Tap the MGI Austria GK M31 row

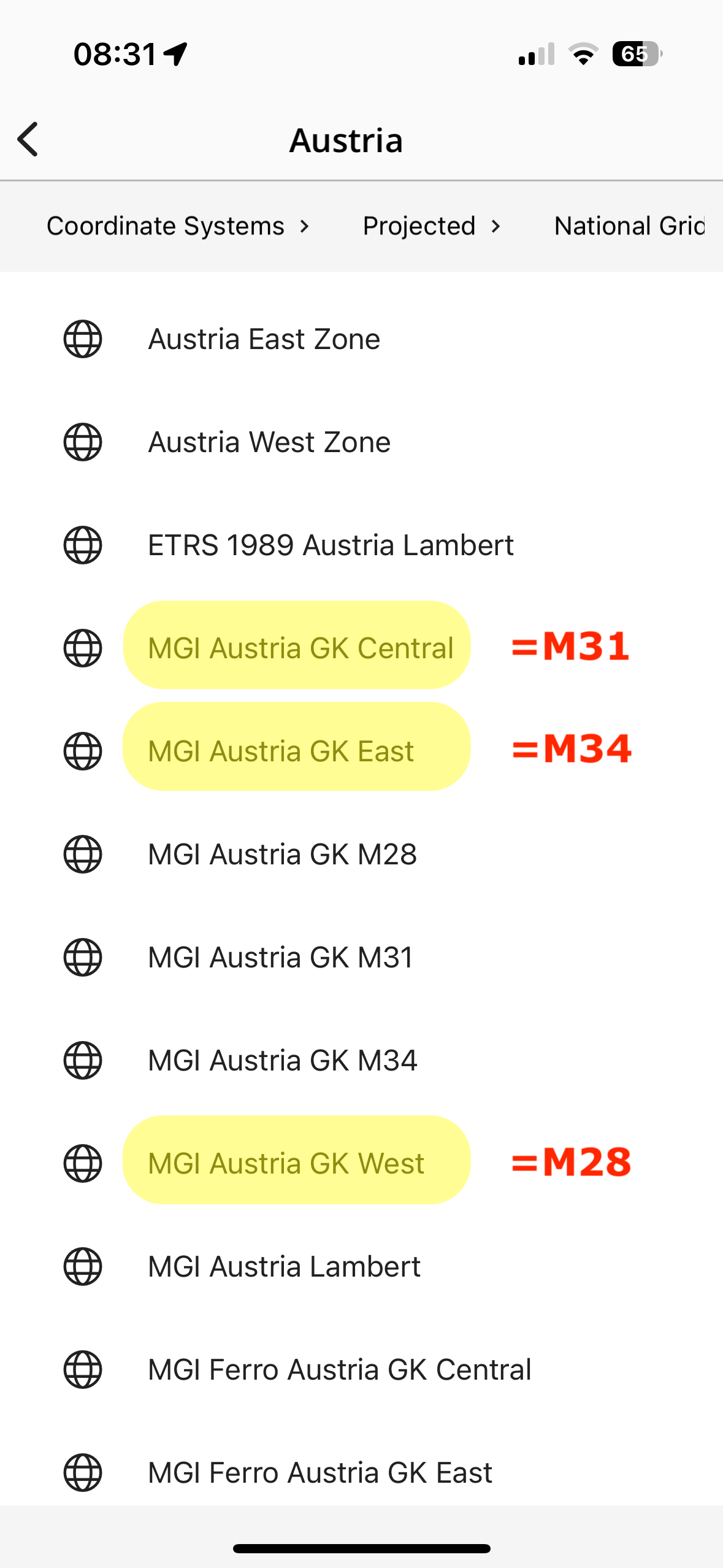coord(281,958)
